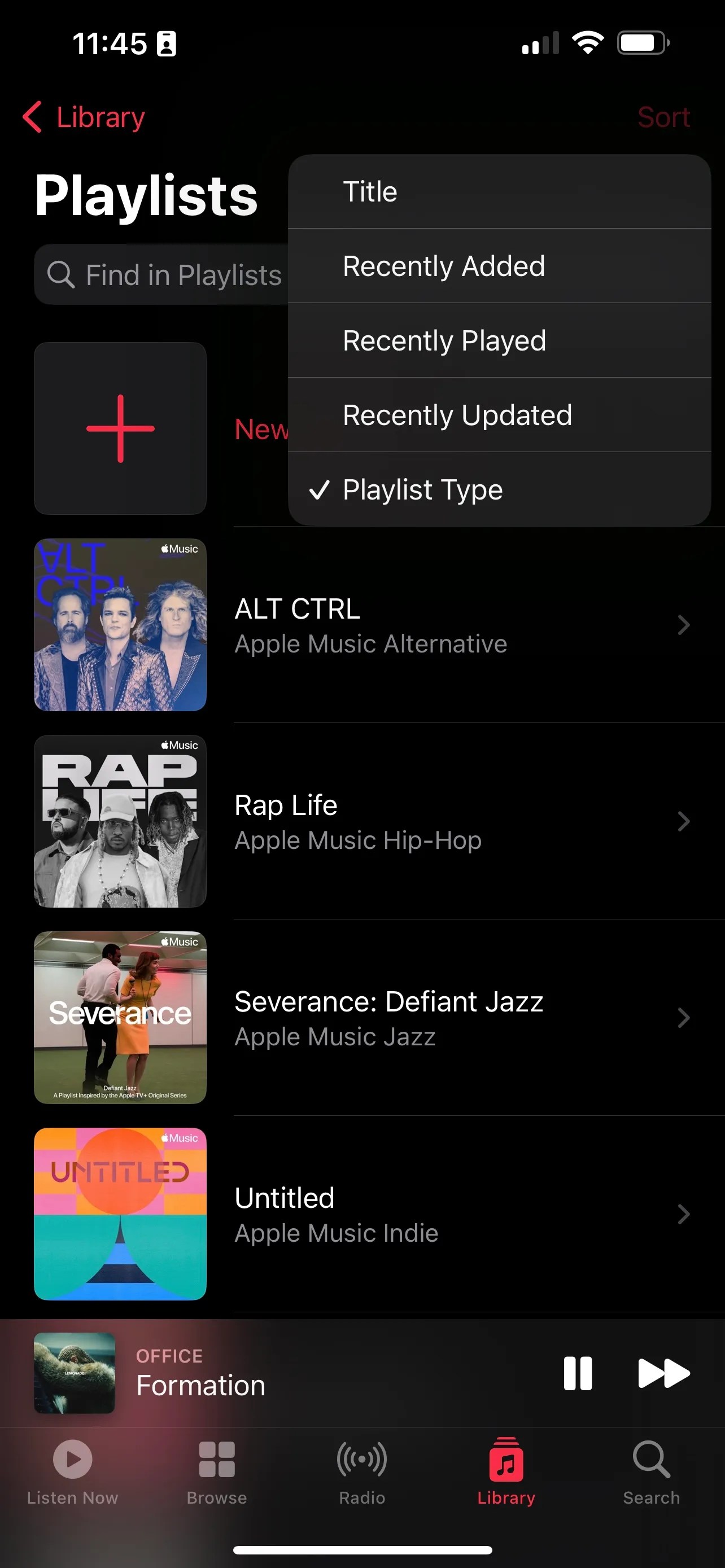Expand the ALT CTRL playlist chevron
Viewport: 725px width, 1568px height.
[x=683, y=624]
